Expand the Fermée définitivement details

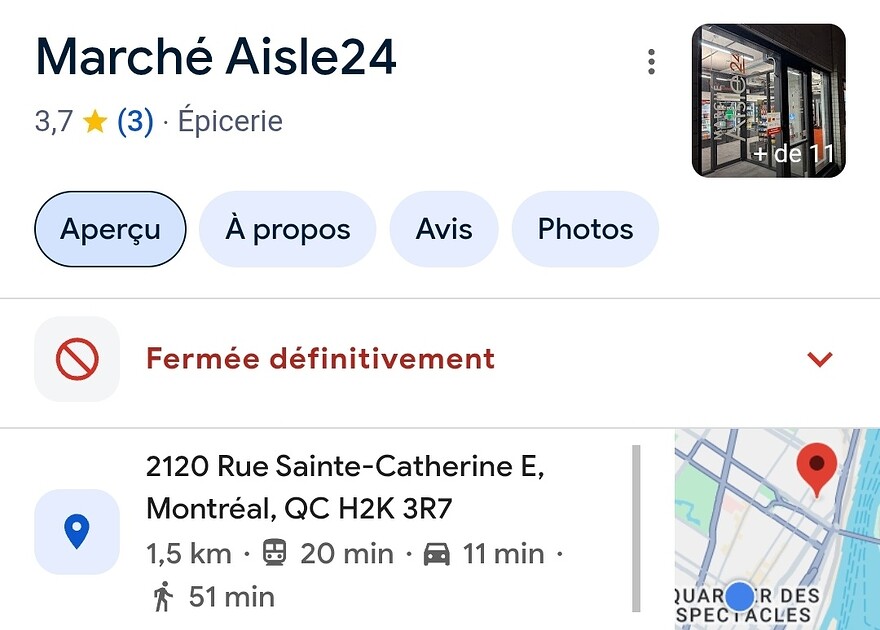point(819,359)
